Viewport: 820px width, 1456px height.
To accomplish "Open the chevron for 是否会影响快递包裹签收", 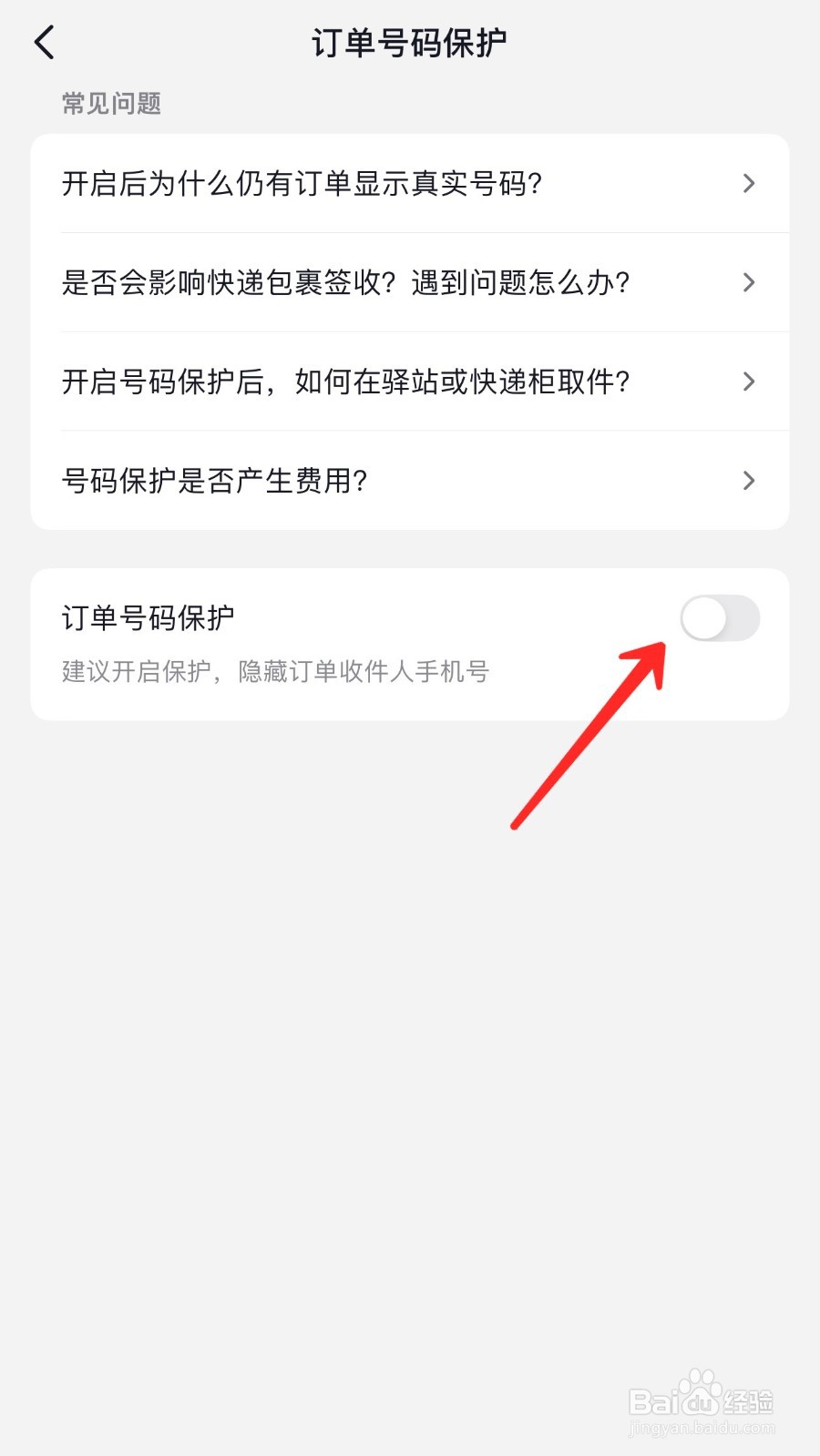I will (749, 282).
